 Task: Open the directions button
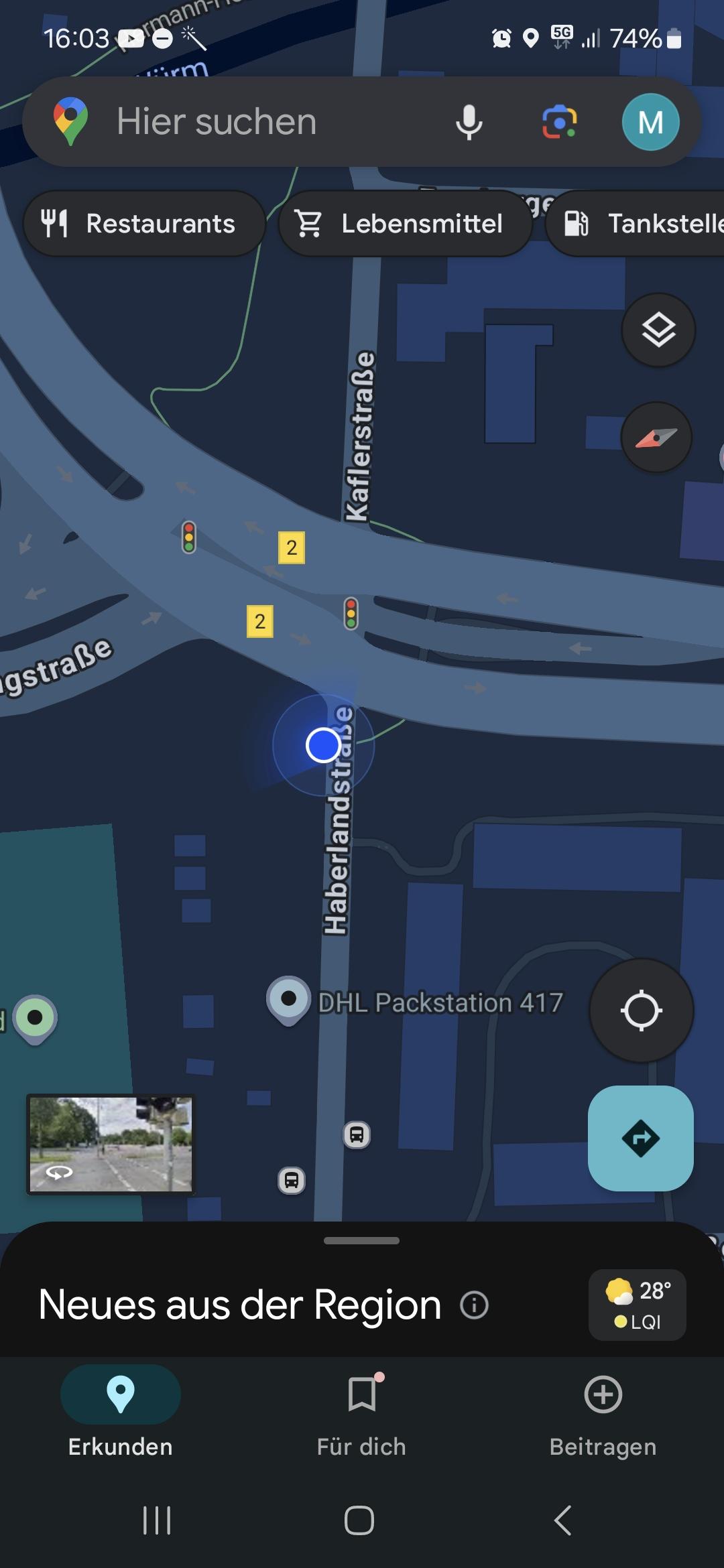(640, 1138)
